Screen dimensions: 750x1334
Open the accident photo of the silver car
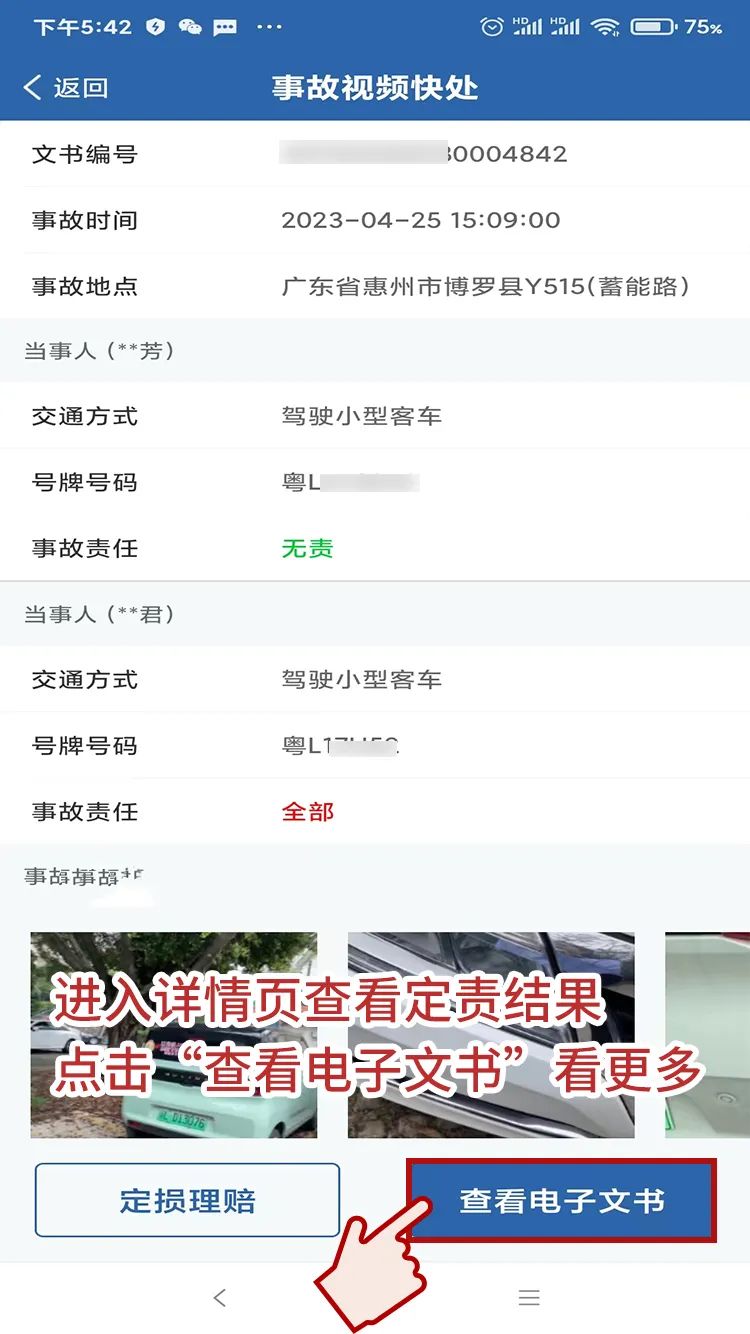click(490, 1035)
